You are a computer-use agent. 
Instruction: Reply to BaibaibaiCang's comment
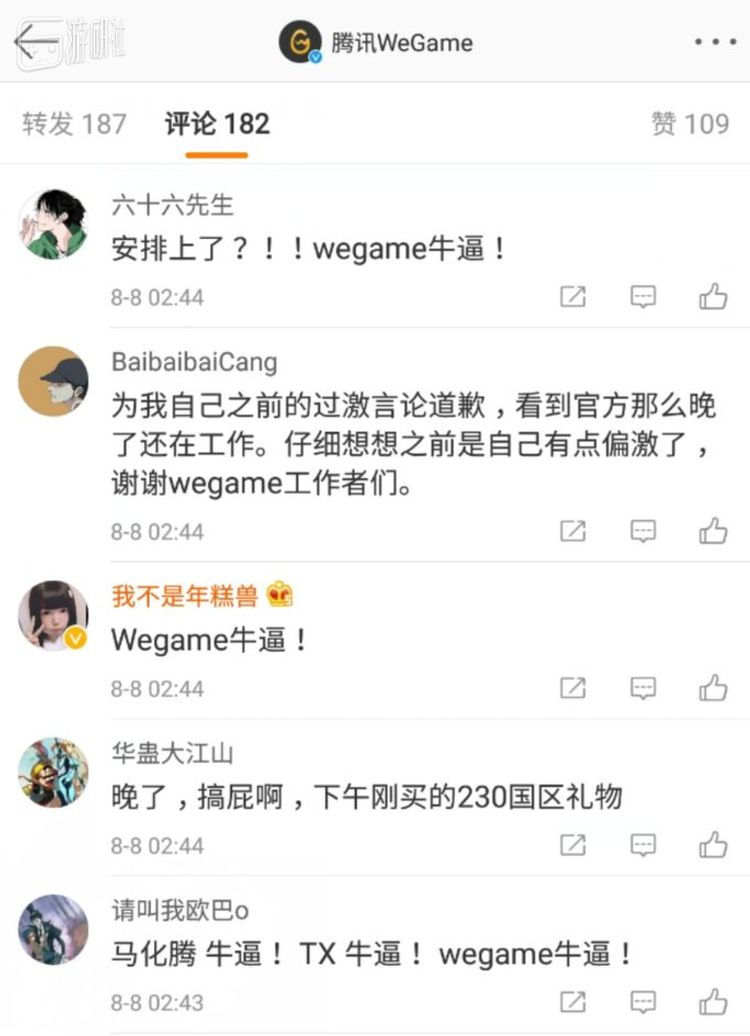643,531
